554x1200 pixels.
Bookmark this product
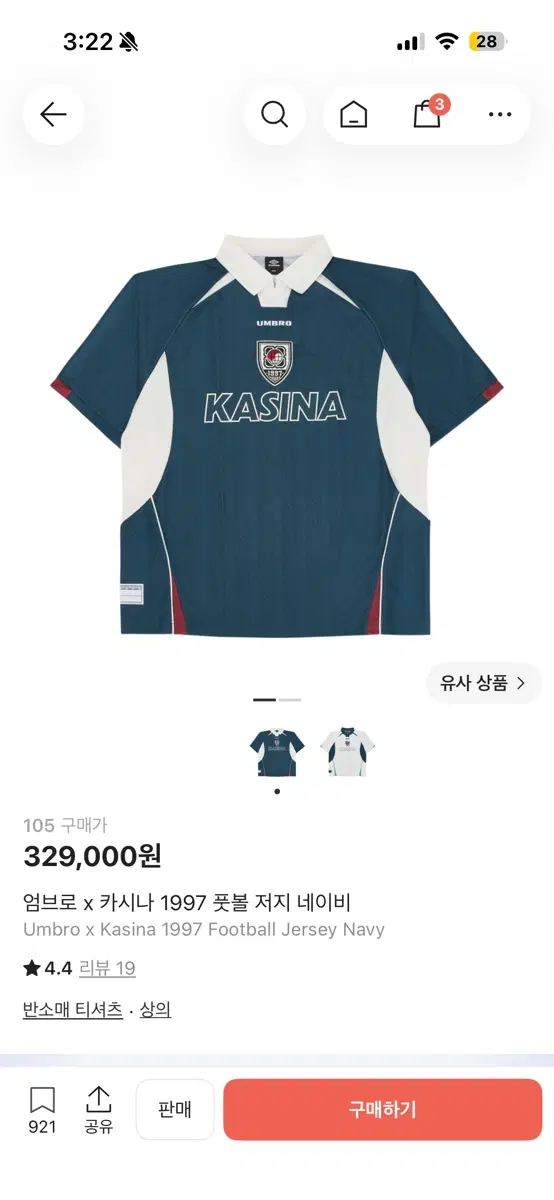42,1110
